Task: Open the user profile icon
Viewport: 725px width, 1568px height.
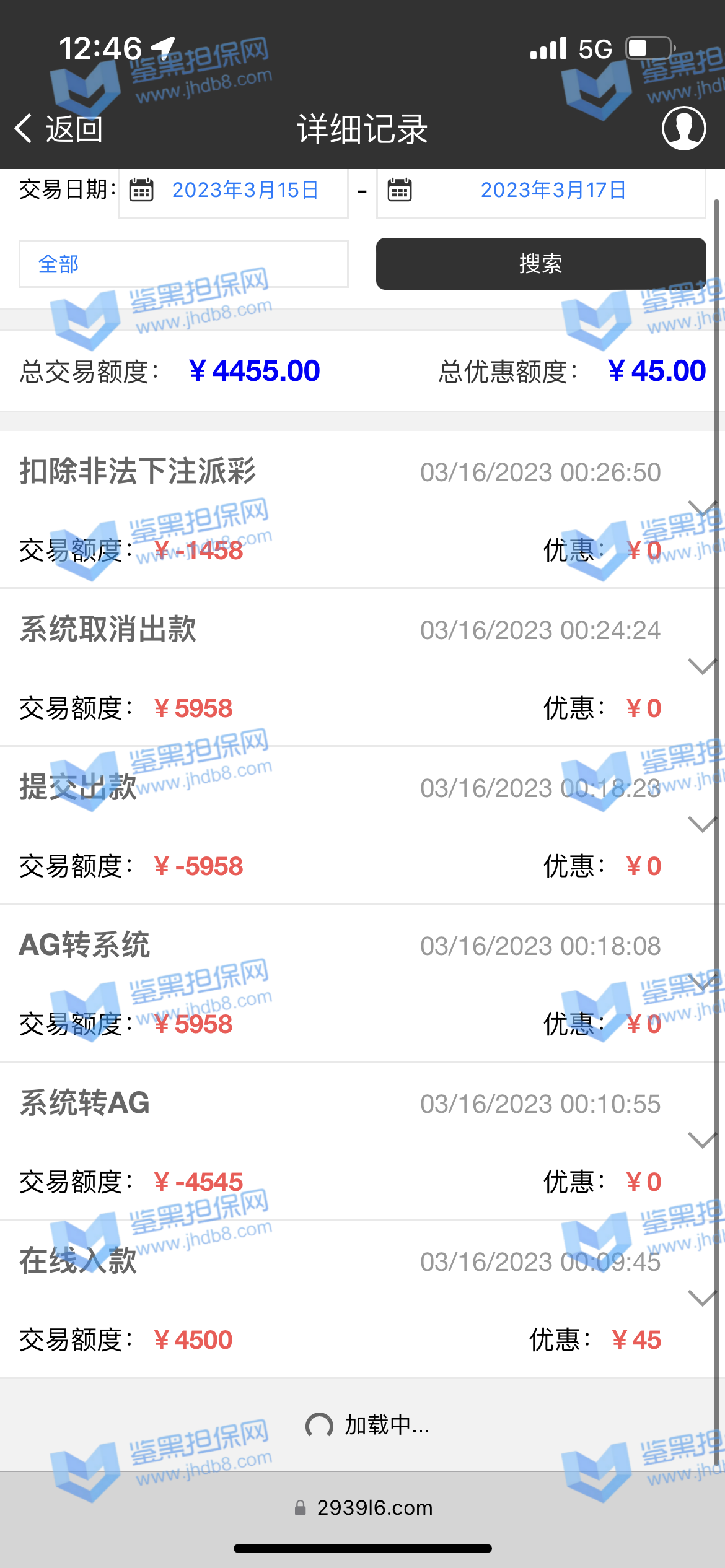Action: tap(683, 128)
